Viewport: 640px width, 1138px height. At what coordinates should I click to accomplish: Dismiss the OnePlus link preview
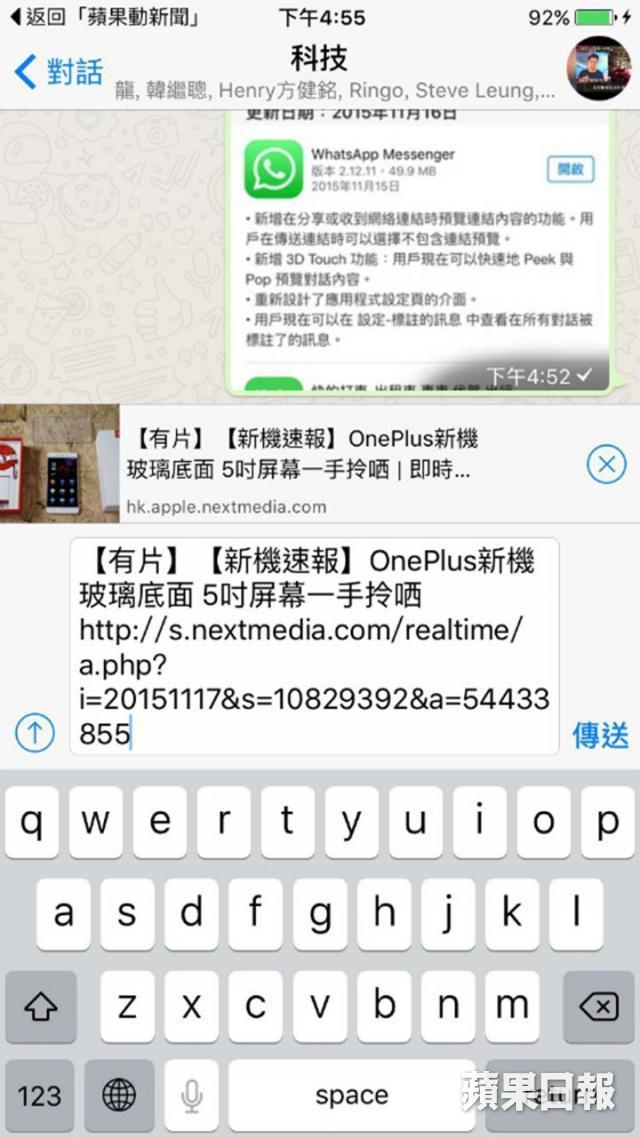click(x=605, y=465)
